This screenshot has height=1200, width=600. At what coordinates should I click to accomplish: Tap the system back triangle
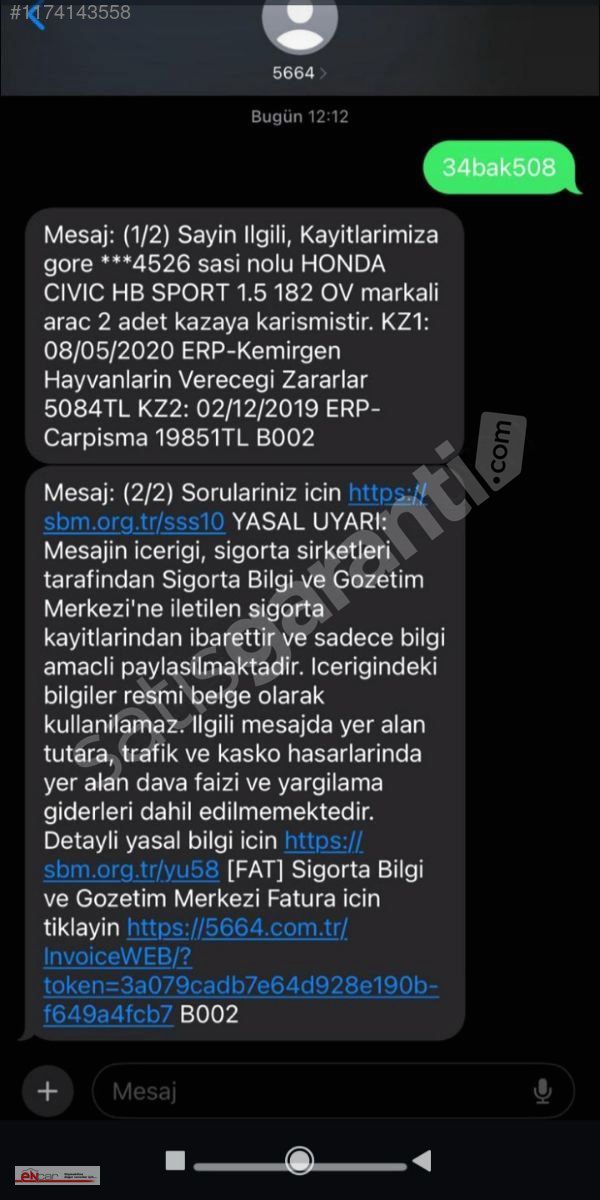tap(422, 1160)
